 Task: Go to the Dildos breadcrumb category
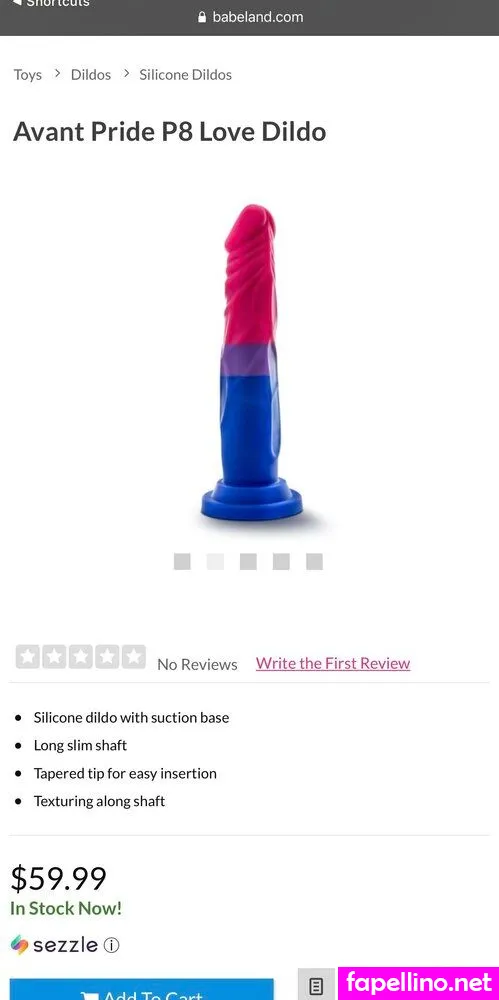91,75
